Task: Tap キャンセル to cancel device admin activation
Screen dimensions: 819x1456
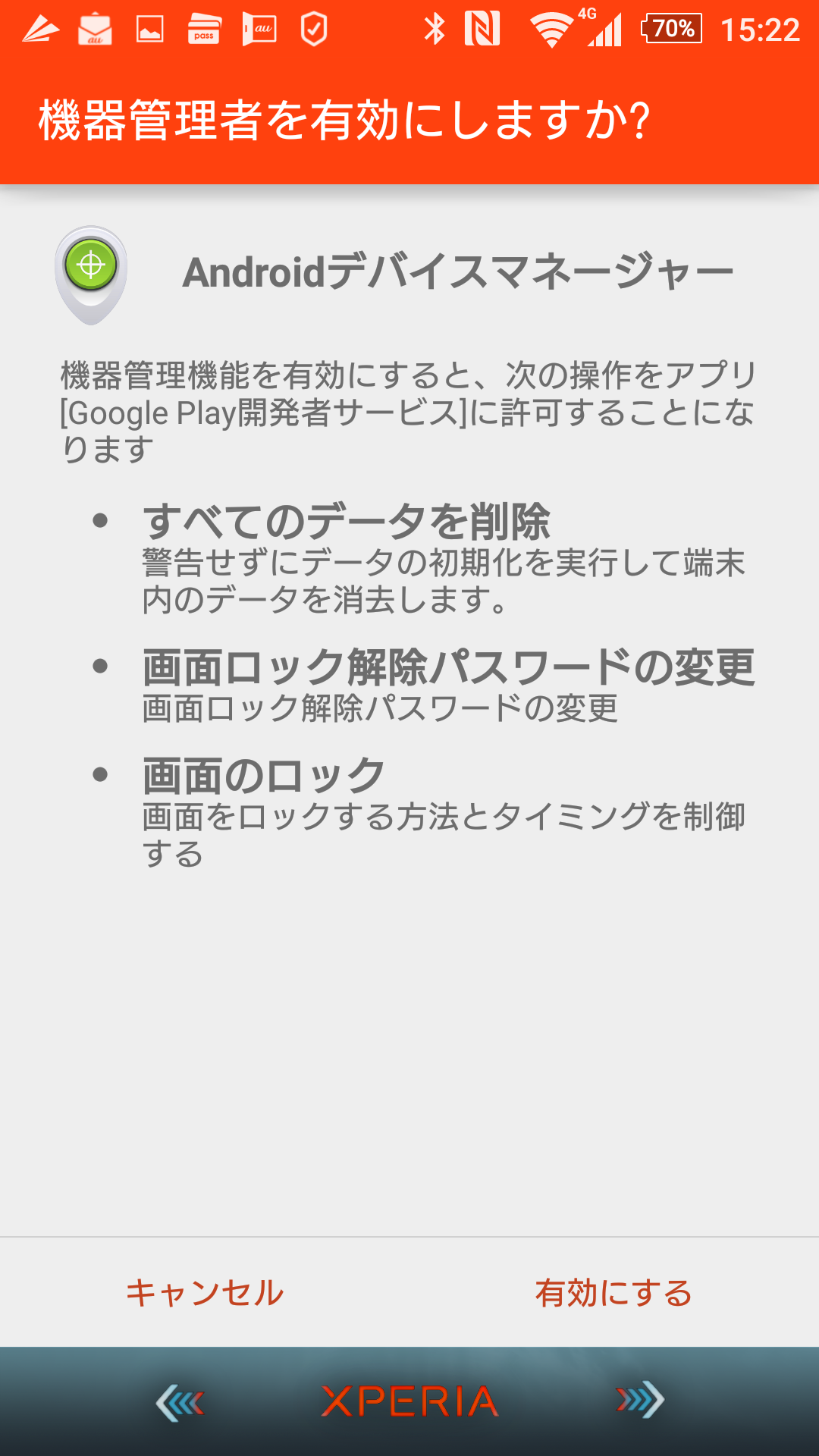Action: click(x=205, y=1293)
